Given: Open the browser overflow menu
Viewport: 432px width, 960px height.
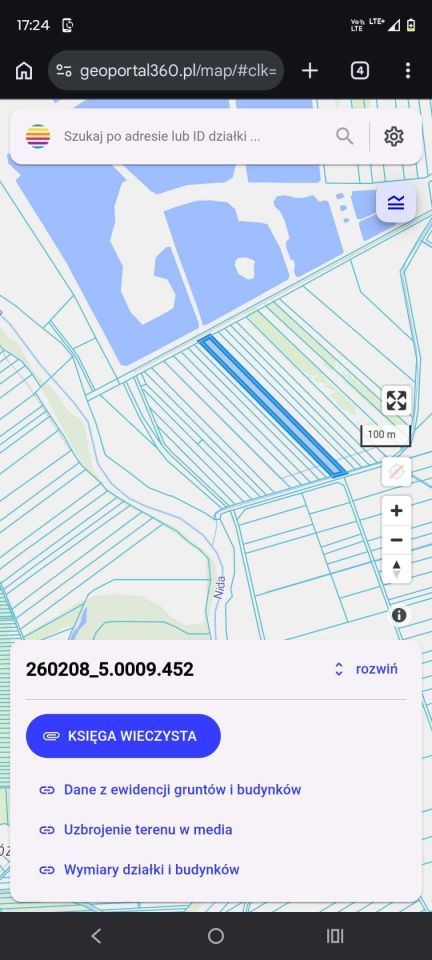Looking at the screenshot, I should 408,71.
